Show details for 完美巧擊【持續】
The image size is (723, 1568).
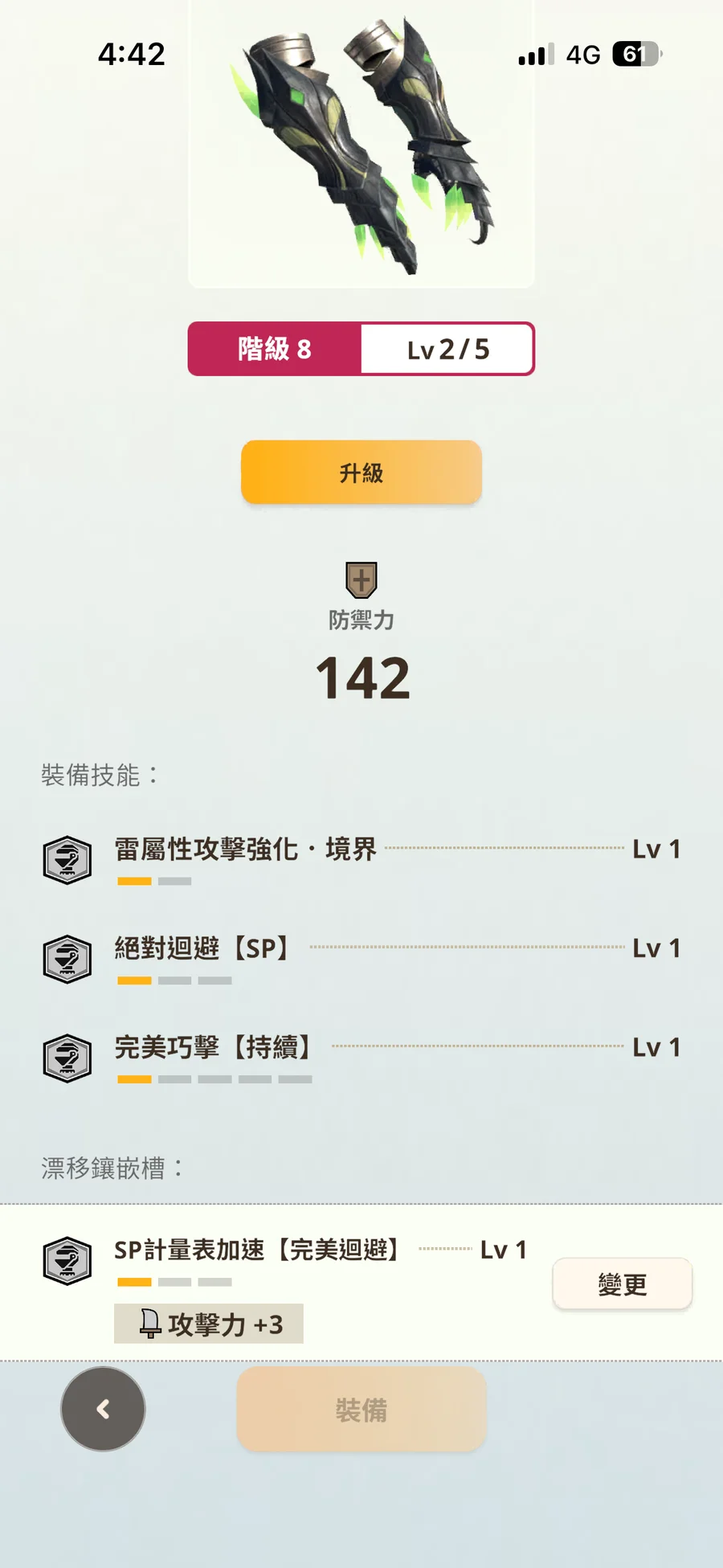[x=213, y=1047]
